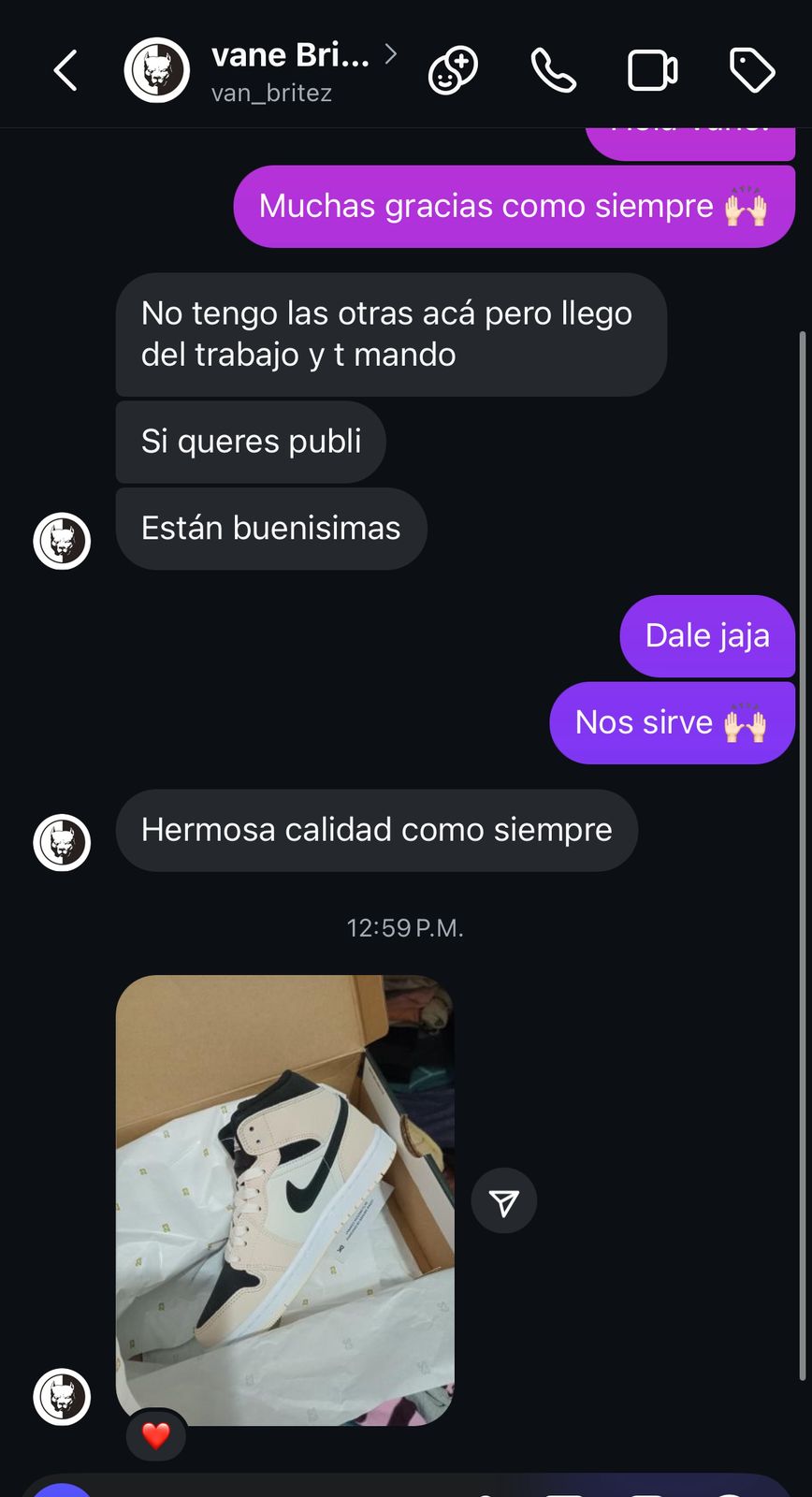
Task: Open the label tag icon
Action: coord(752,70)
